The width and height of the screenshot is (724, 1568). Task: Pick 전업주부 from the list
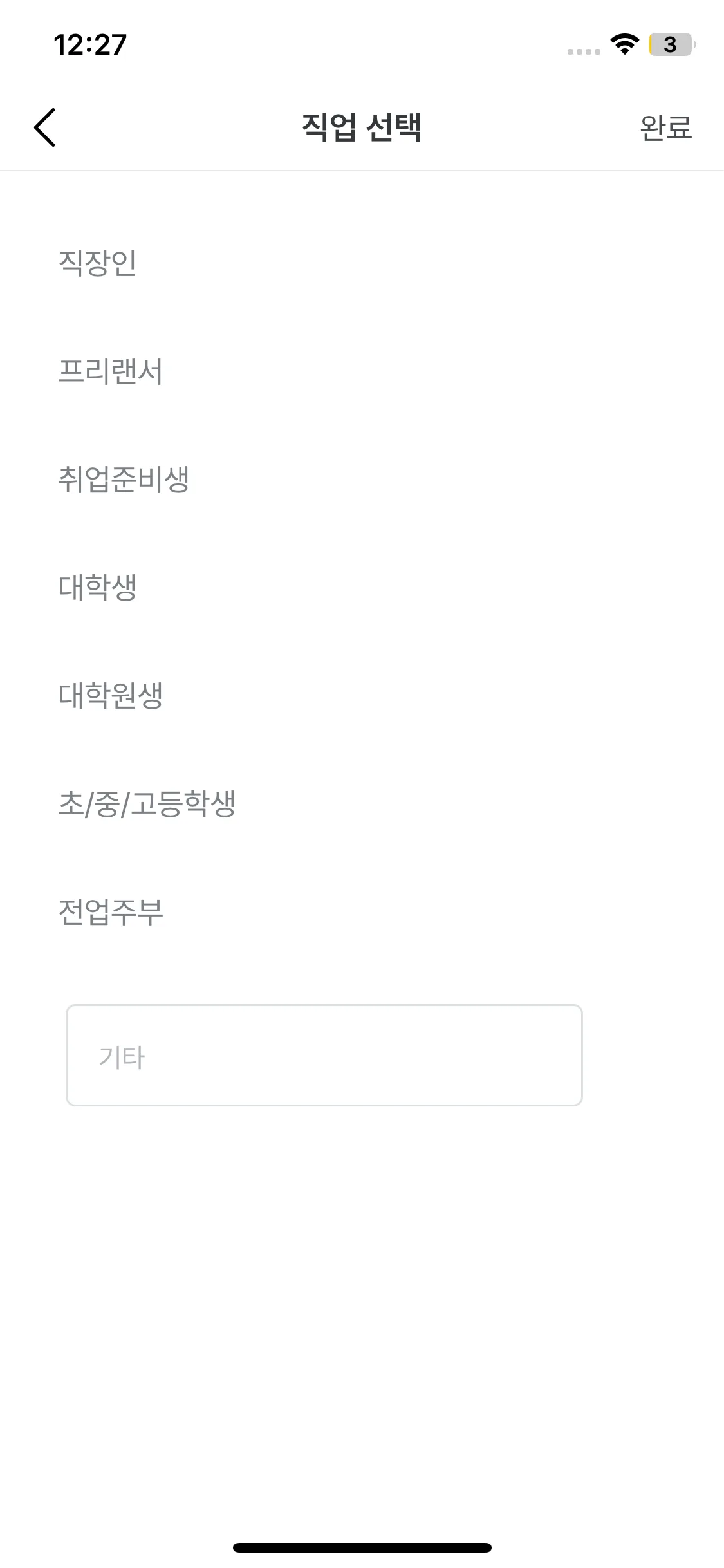click(111, 911)
